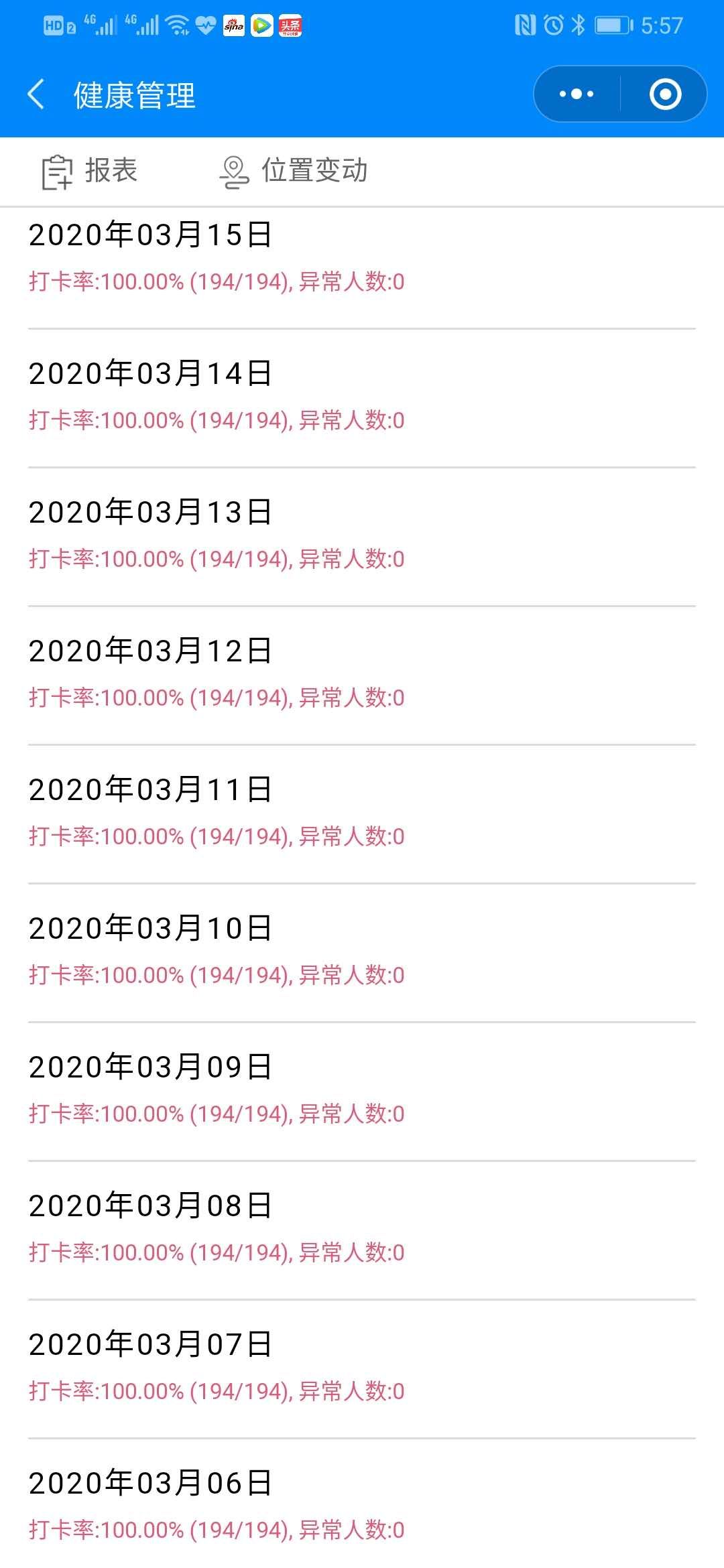This screenshot has width=724, height=1568.
Task: Open the 报表 report tool
Action: pos(90,172)
